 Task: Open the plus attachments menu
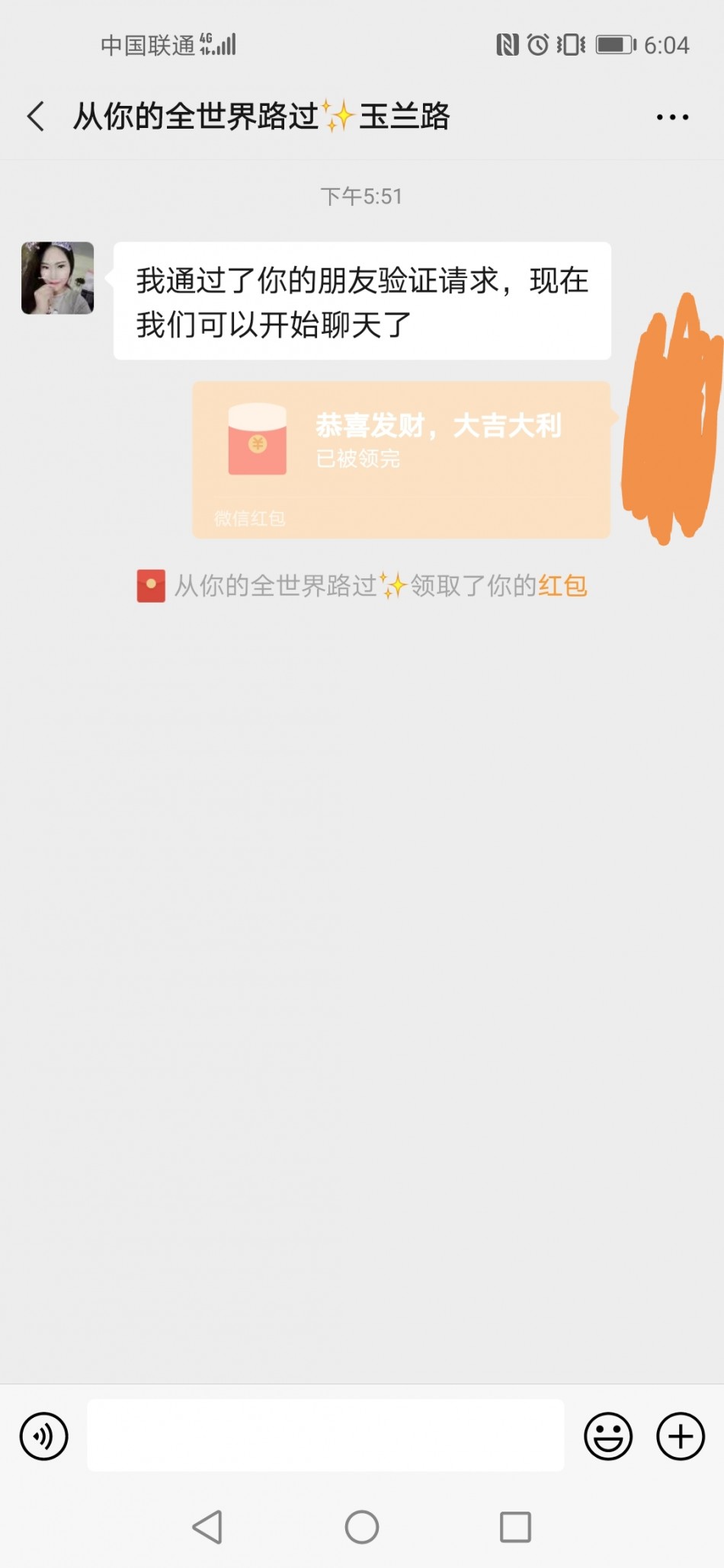click(680, 1436)
